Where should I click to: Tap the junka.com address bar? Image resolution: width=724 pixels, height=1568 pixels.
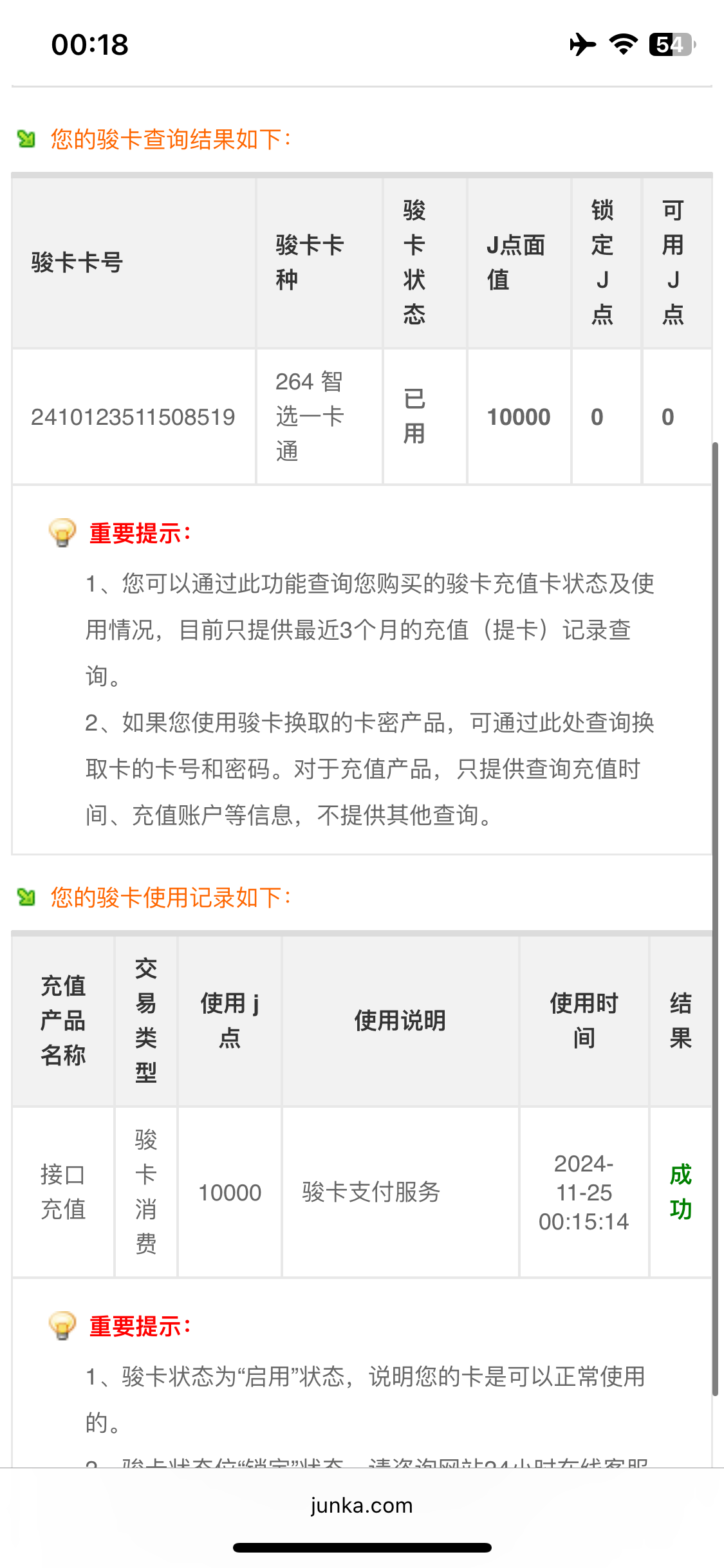click(x=362, y=1505)
